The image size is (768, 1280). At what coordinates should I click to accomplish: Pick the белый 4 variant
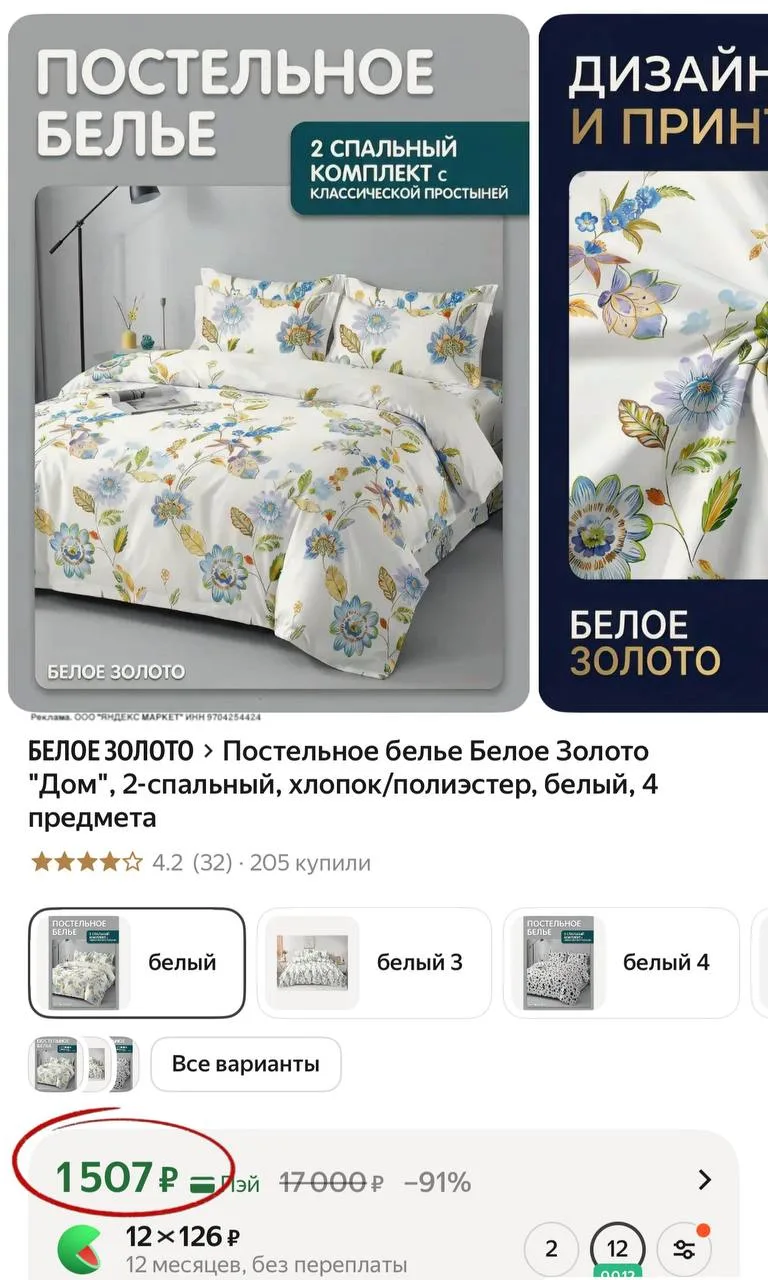click(620, 962)
